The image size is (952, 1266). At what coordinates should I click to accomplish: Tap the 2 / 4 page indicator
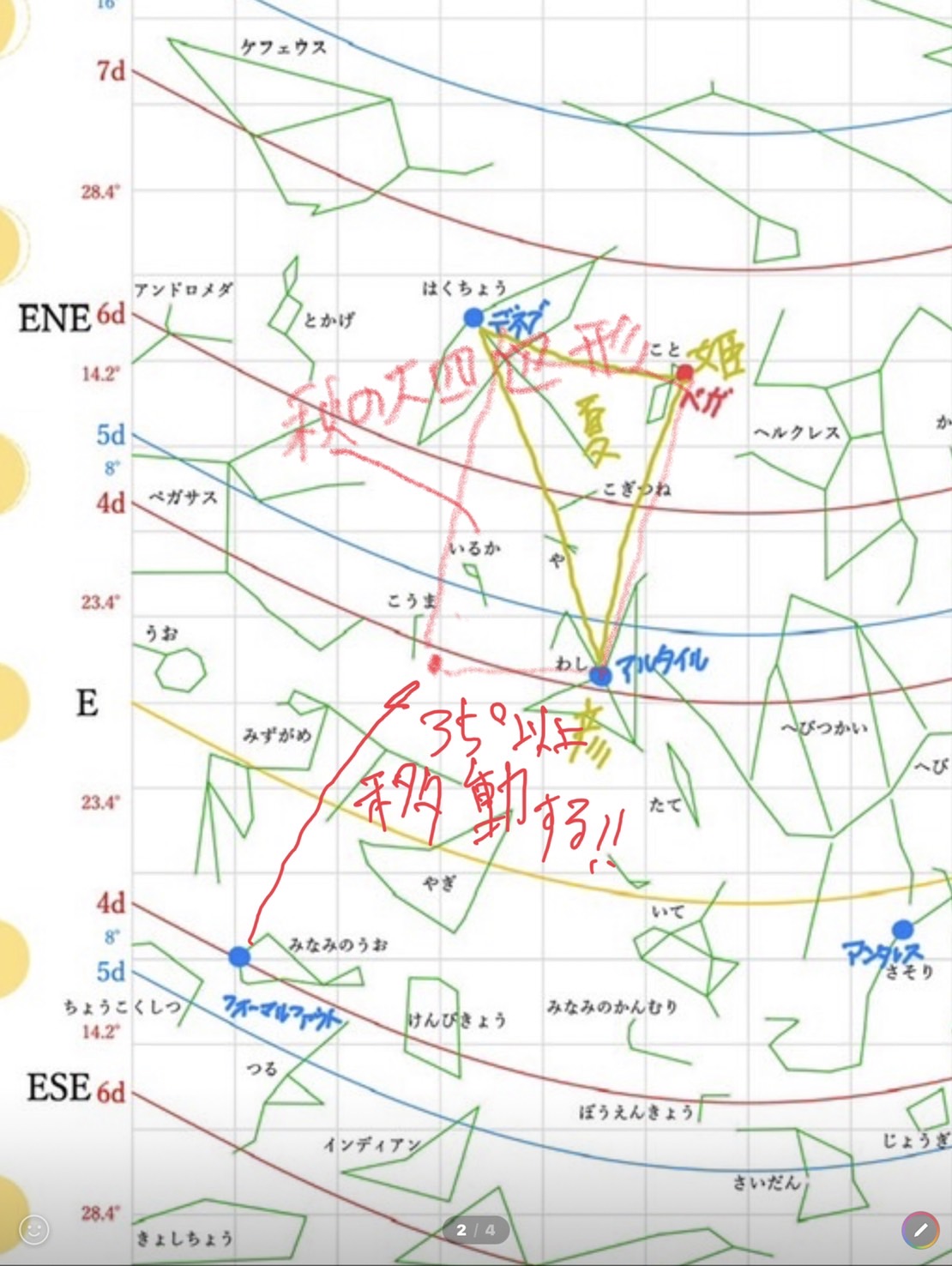[x=476, y=1230]
